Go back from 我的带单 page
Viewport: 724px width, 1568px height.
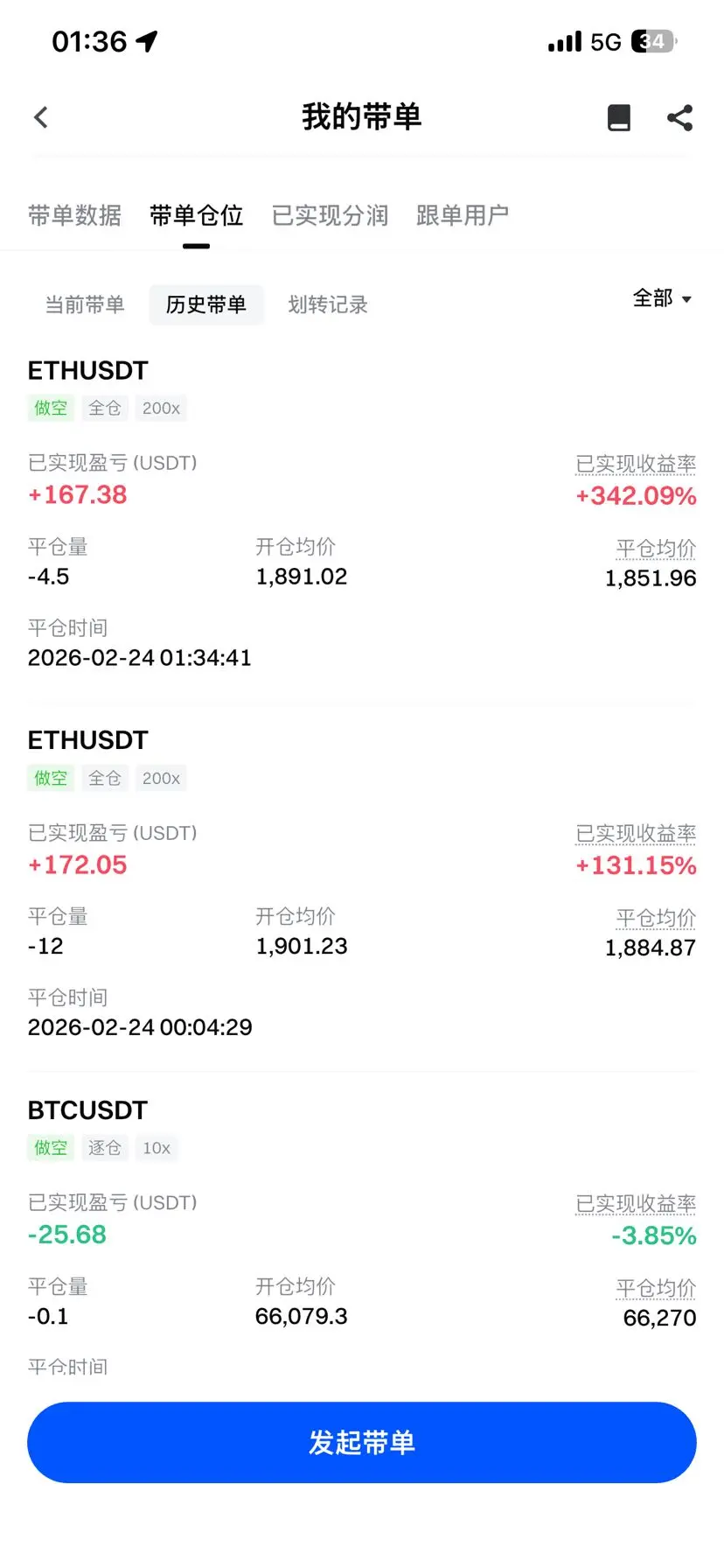click(41, 117)
